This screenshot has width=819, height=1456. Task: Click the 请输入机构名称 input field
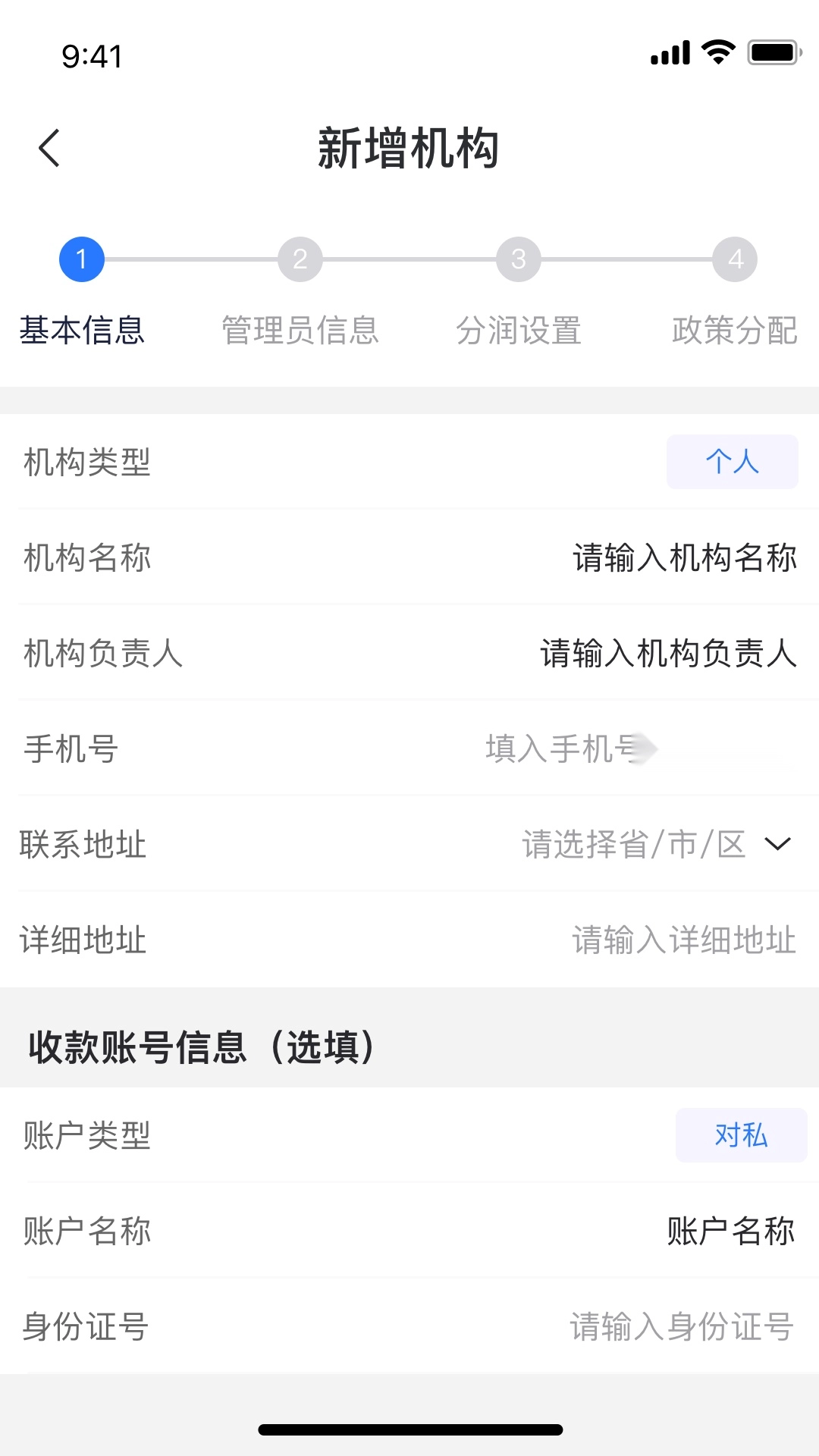coord(682,559)
